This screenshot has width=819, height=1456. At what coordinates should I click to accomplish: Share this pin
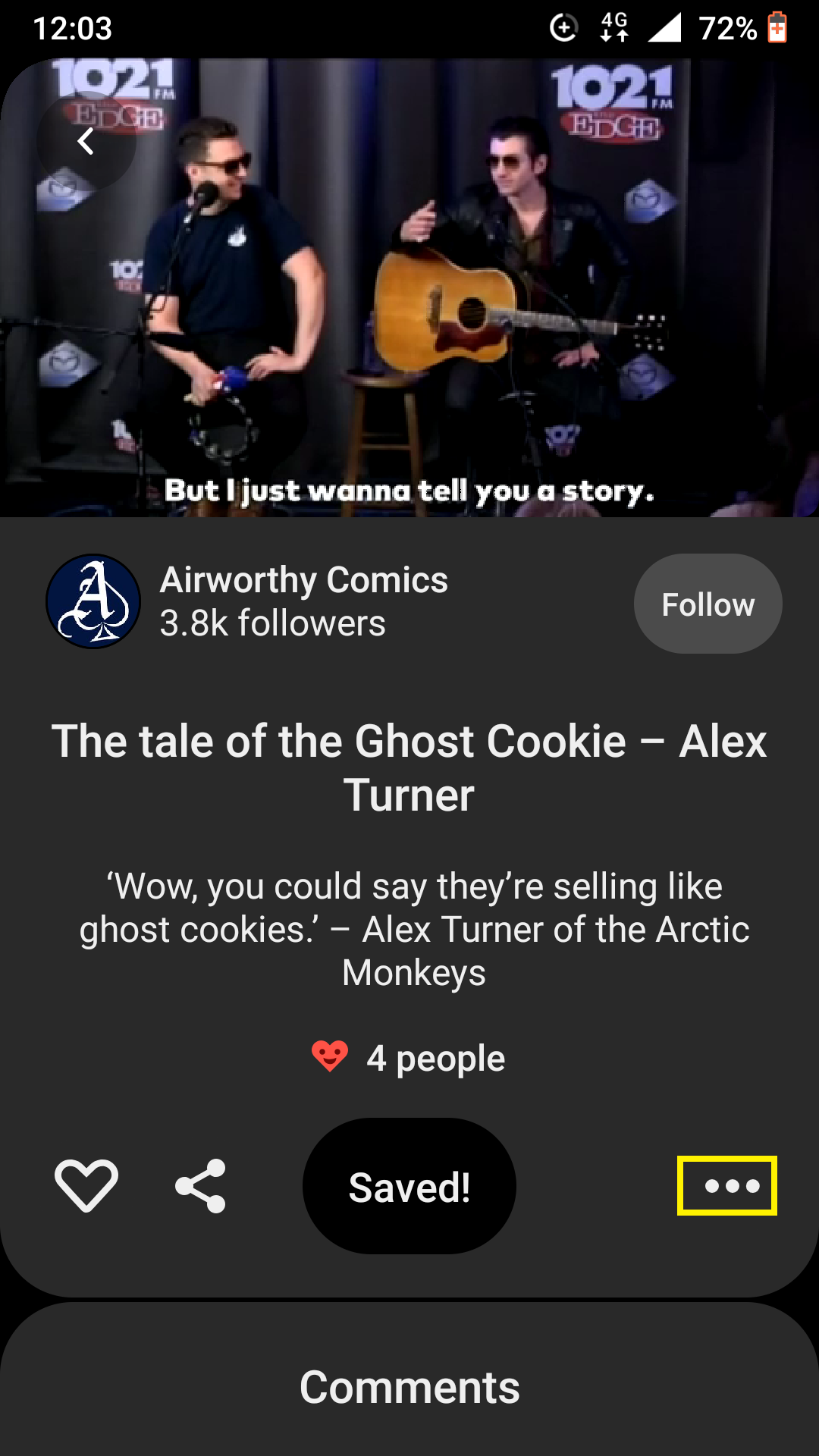[201, 1186]
